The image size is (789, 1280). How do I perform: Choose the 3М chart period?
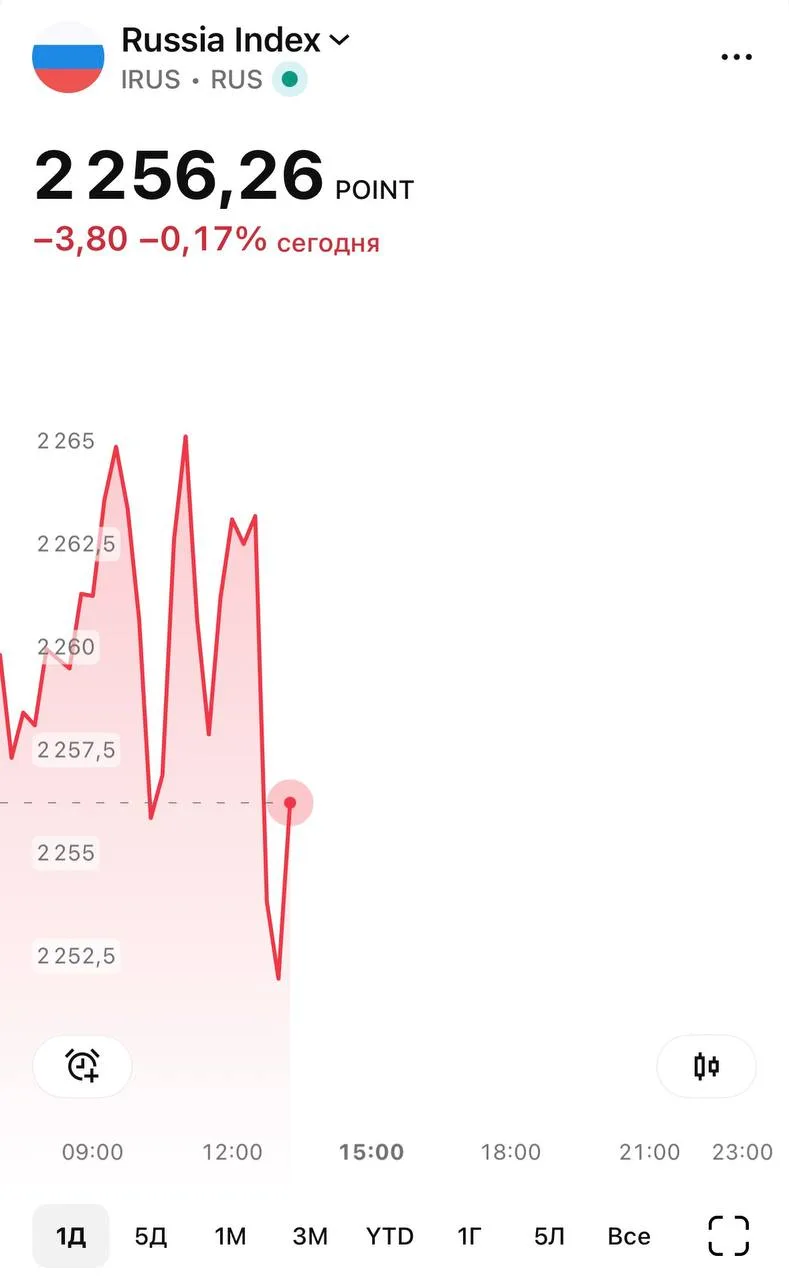tap(310, 1236)
